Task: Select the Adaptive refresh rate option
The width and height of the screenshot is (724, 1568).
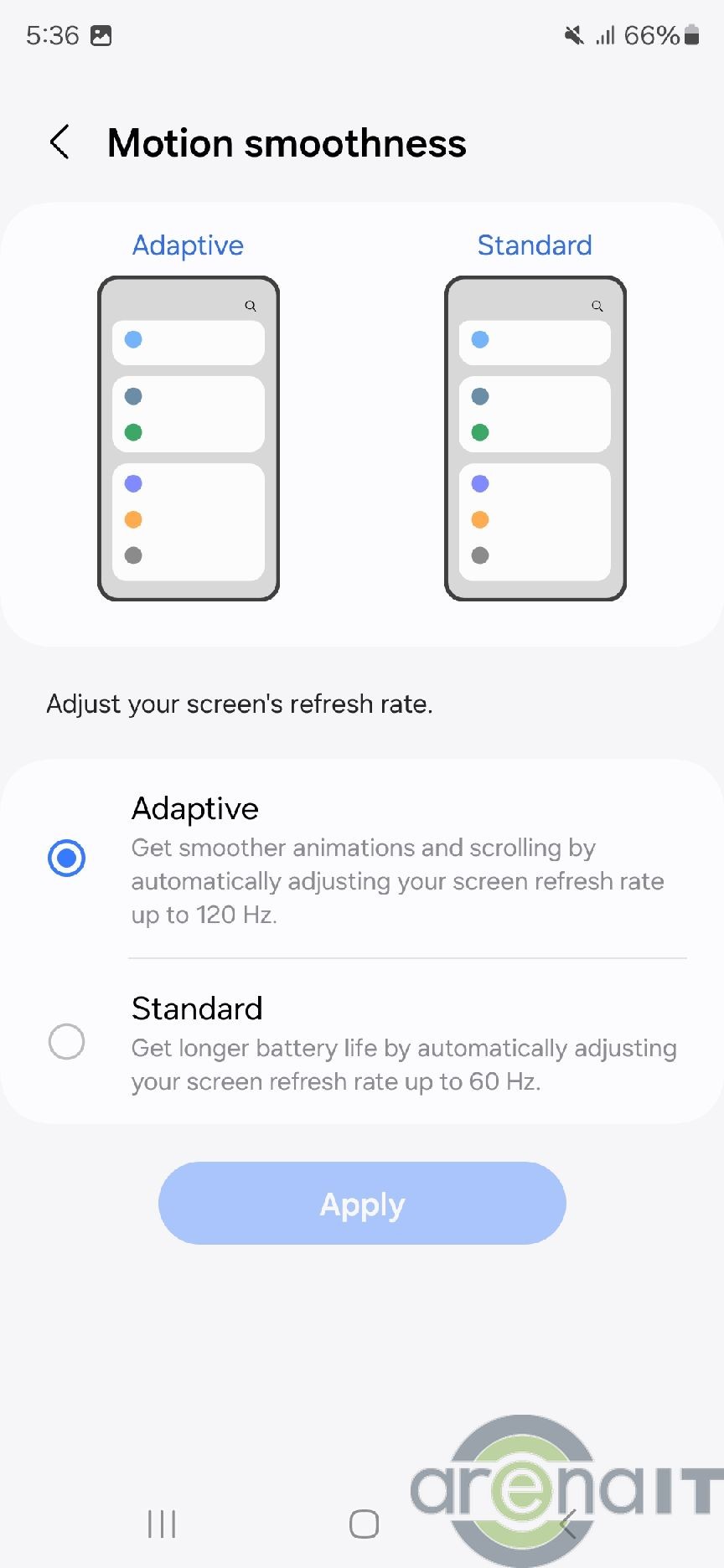Action: [x=67, y=859]
